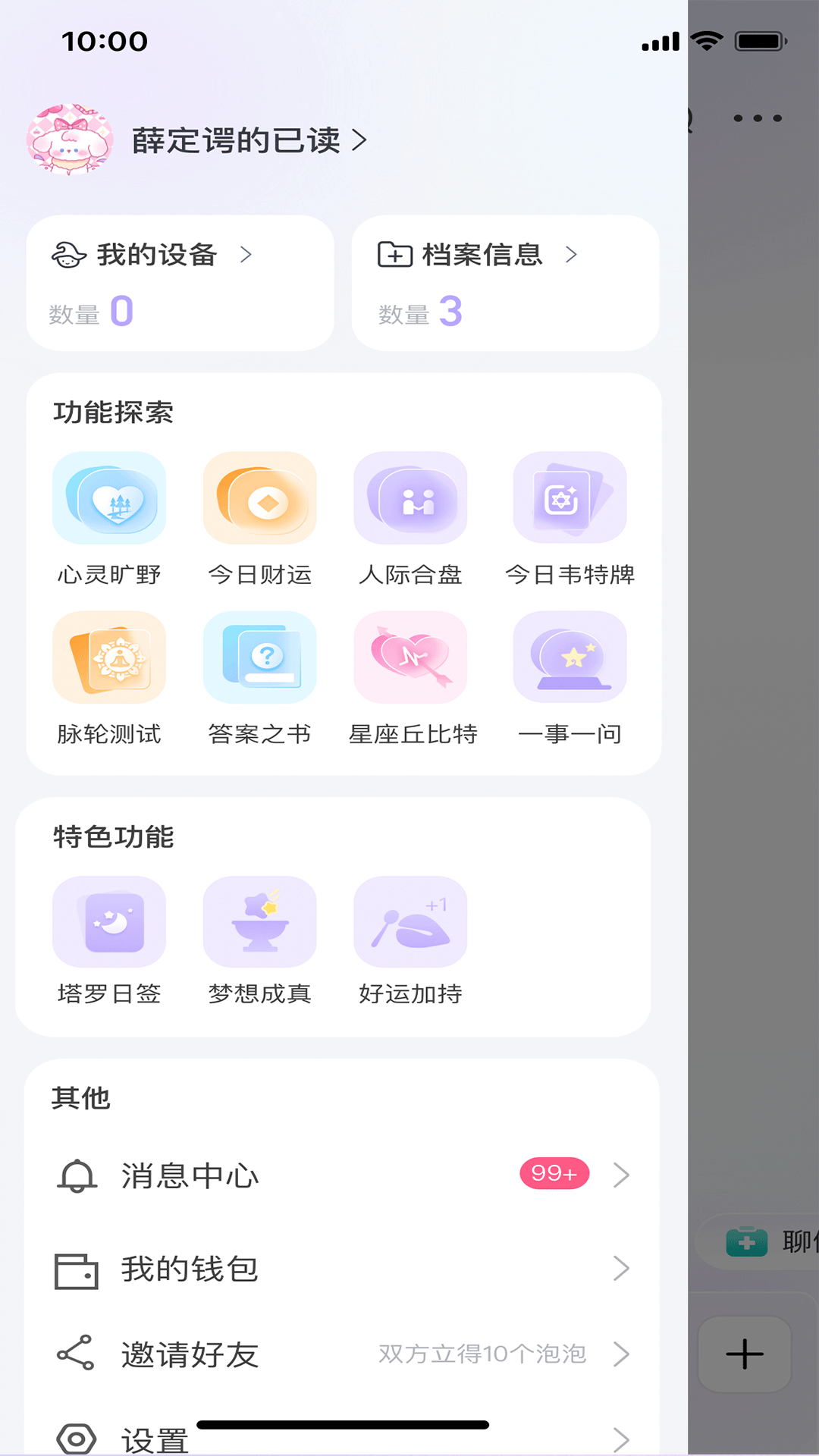Open the 塔罗日签 daily tarot icon
This screenshot has height=1456, width=819.
click(x=108, y=921)
